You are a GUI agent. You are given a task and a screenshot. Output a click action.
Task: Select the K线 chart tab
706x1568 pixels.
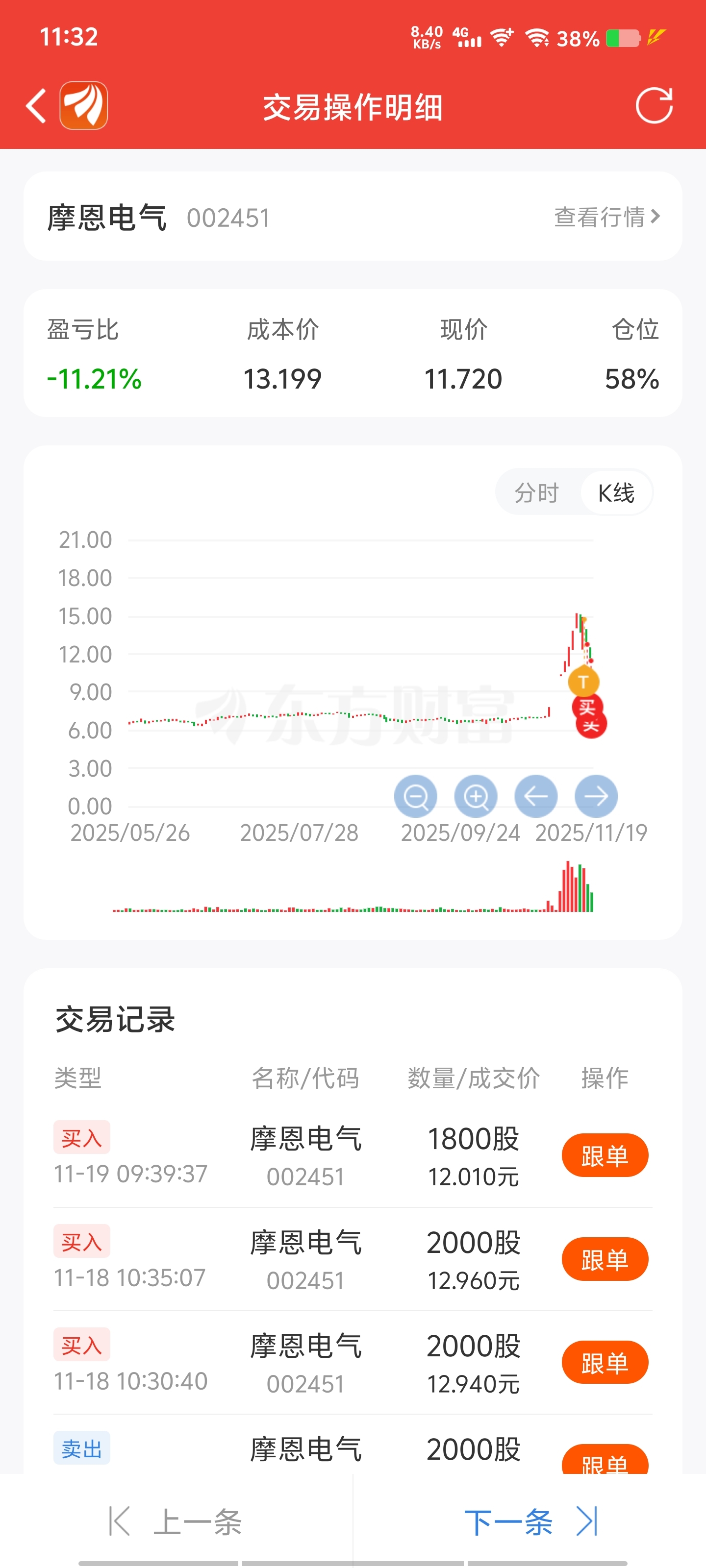(616, 492)
